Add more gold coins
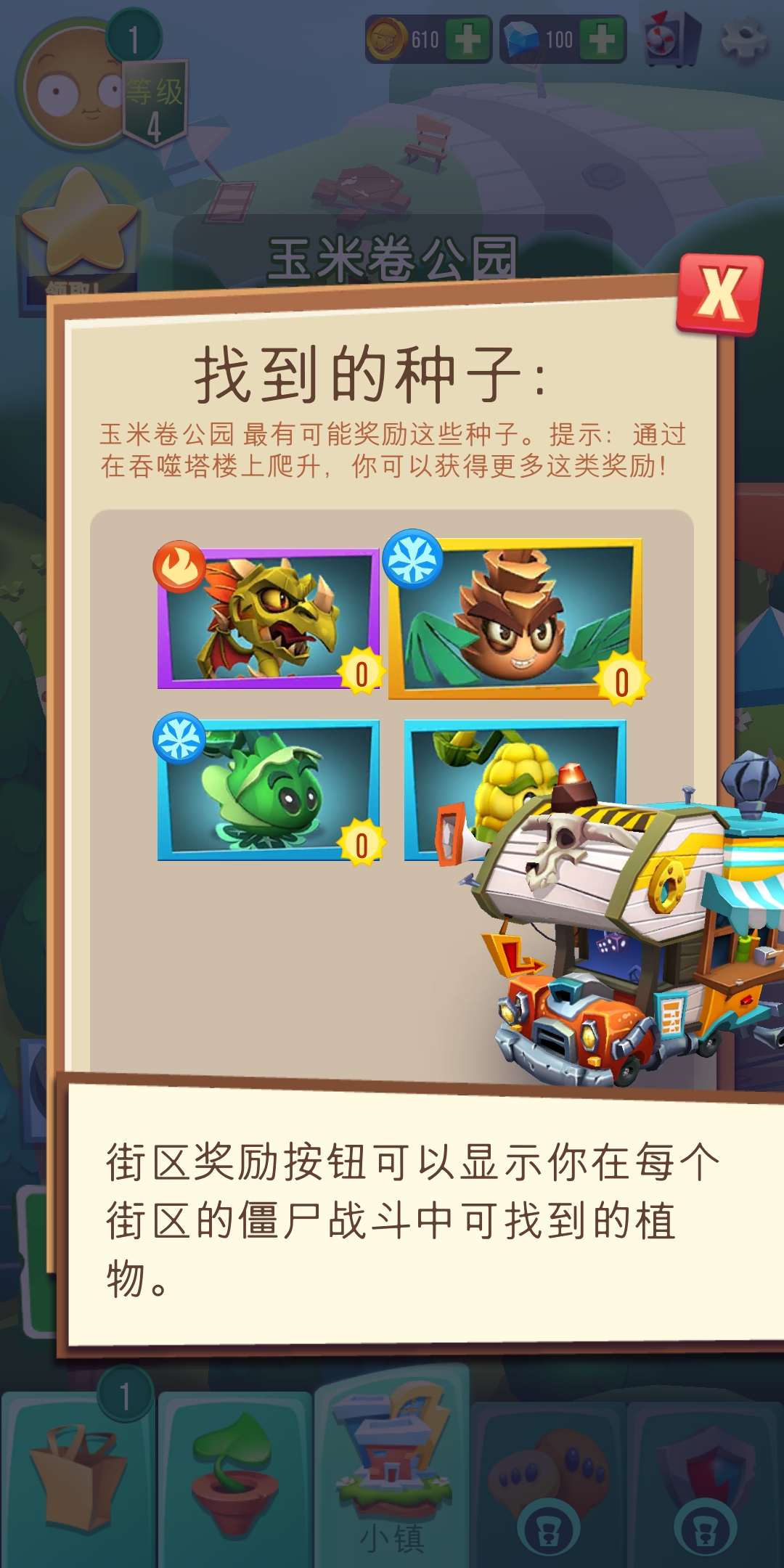 click(x=467, y=39)
